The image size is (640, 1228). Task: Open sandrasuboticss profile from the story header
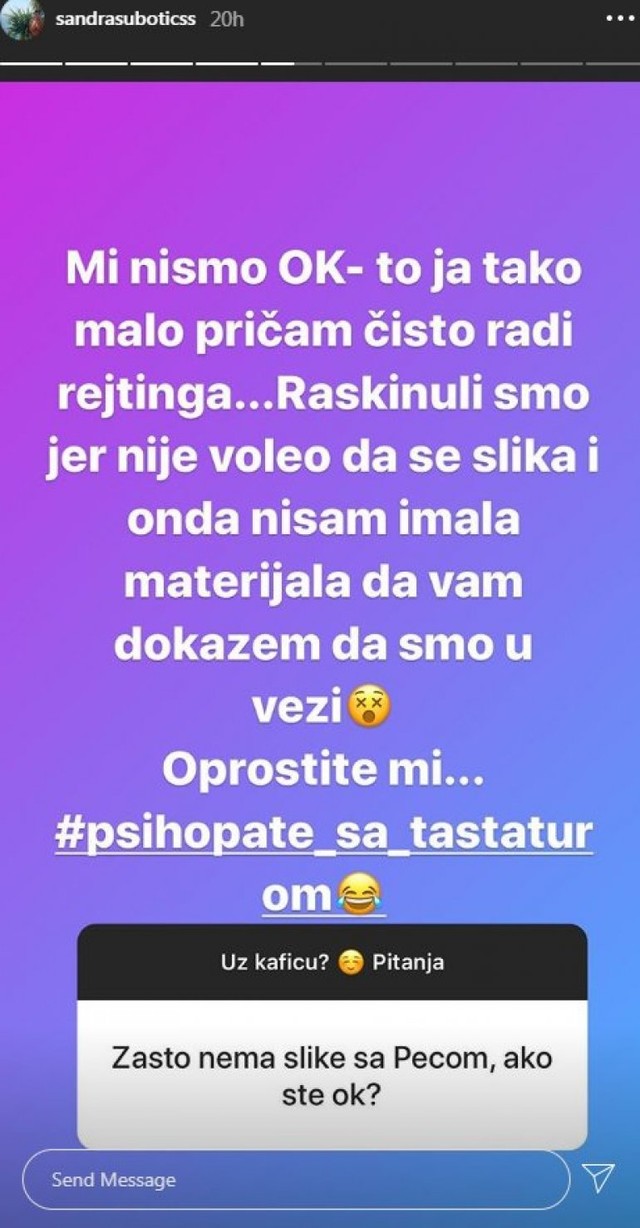point(125,19)
